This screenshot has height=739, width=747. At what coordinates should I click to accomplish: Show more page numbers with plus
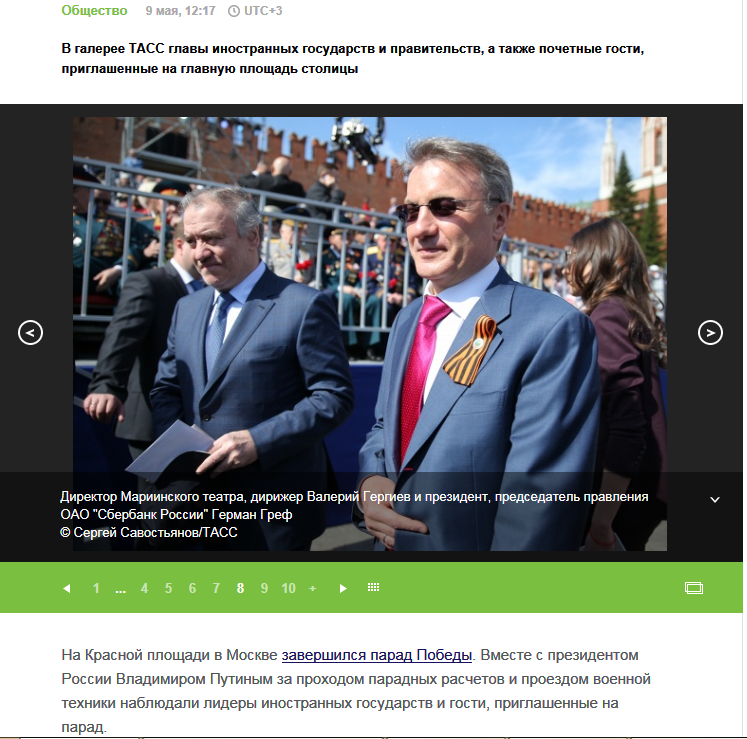(x=312, y=589)
